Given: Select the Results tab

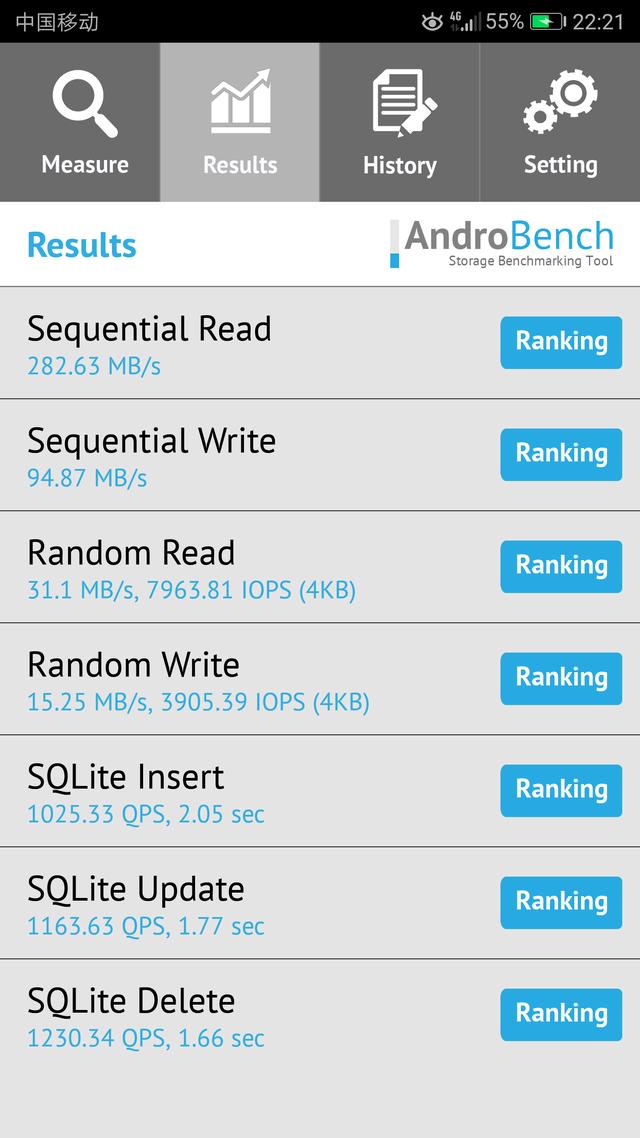Looking at the screenshot, I should [x=240, y=123].
